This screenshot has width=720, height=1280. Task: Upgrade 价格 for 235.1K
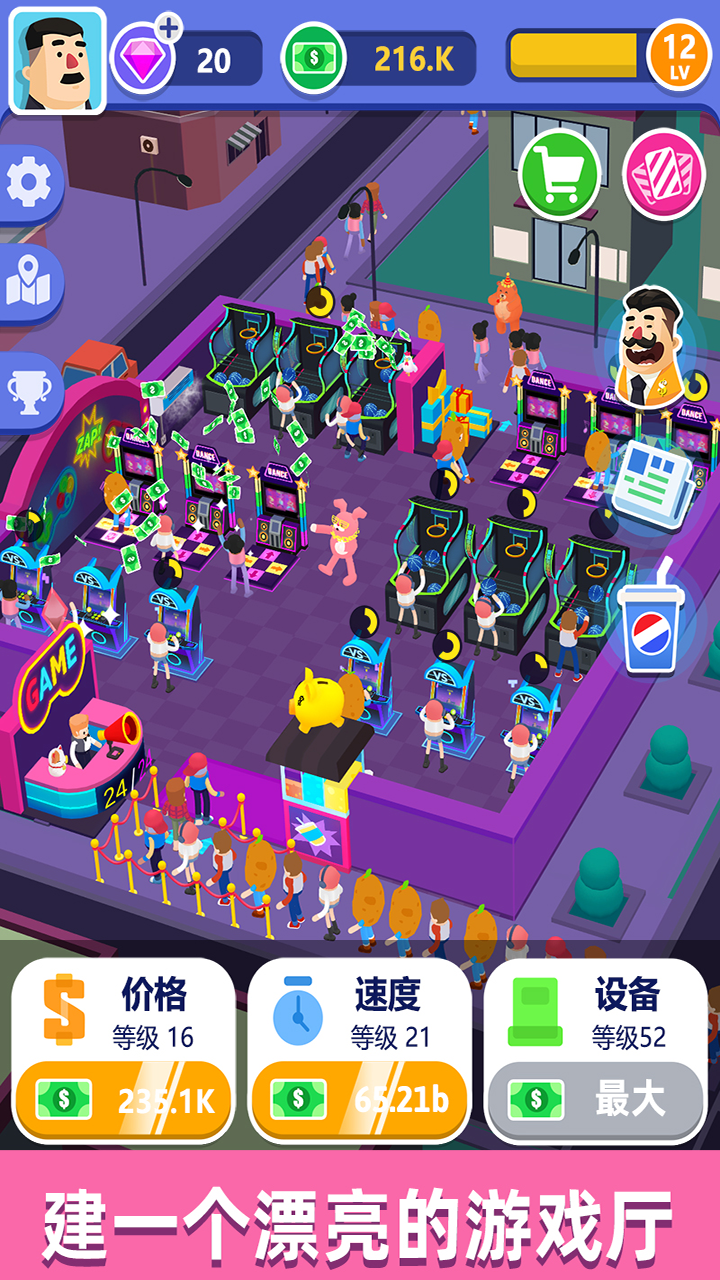[x=123, y=1100]
